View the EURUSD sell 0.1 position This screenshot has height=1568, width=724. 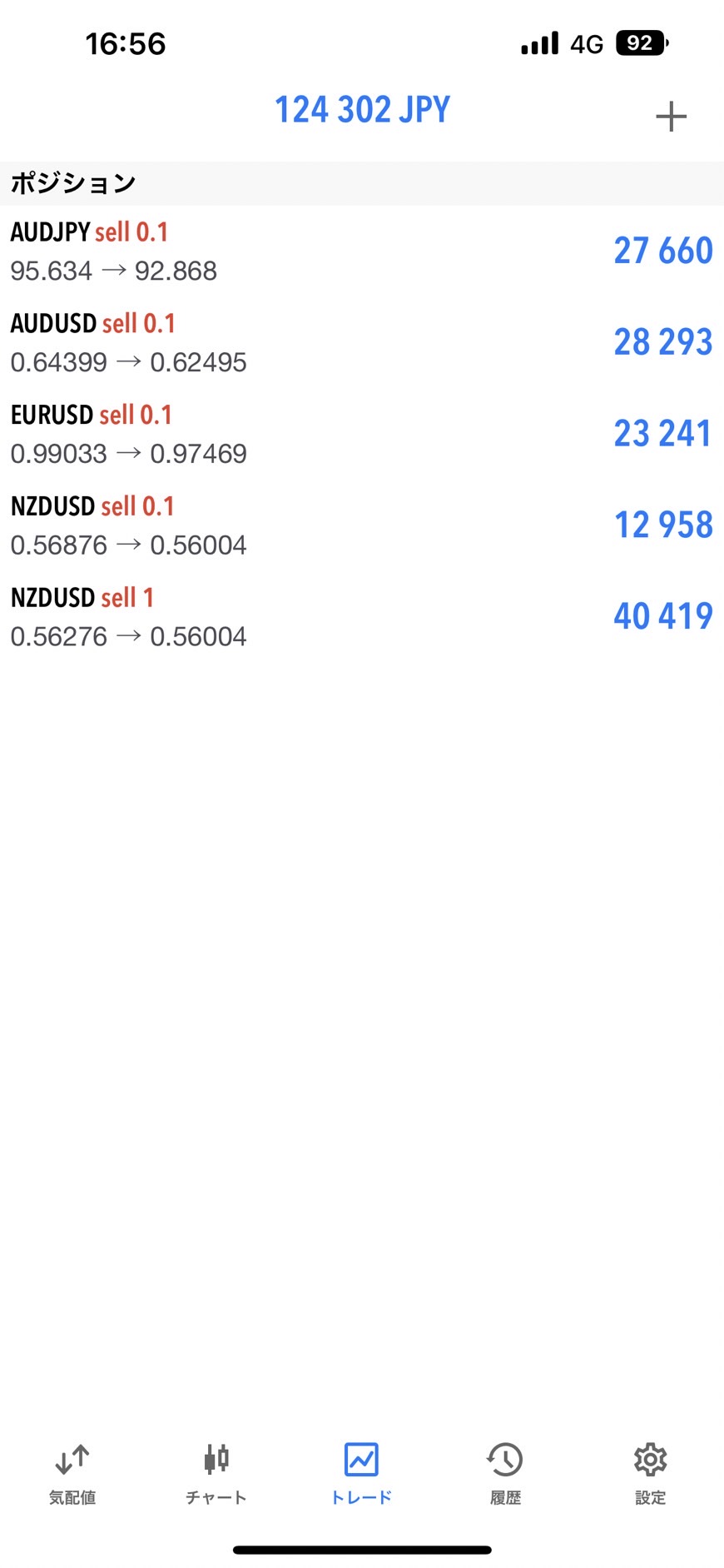(361, 434)
